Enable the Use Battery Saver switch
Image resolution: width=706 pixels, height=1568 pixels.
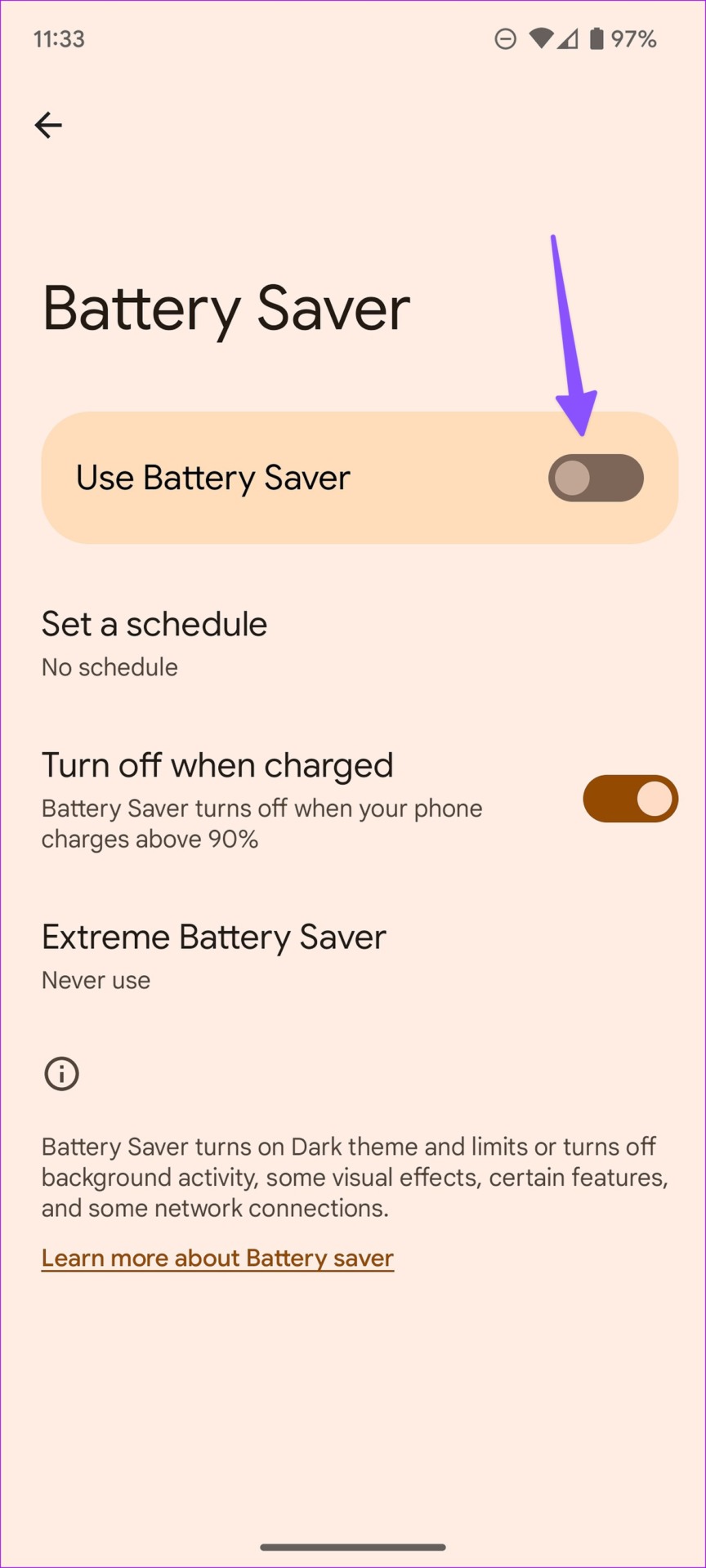(x=596, y=478)
